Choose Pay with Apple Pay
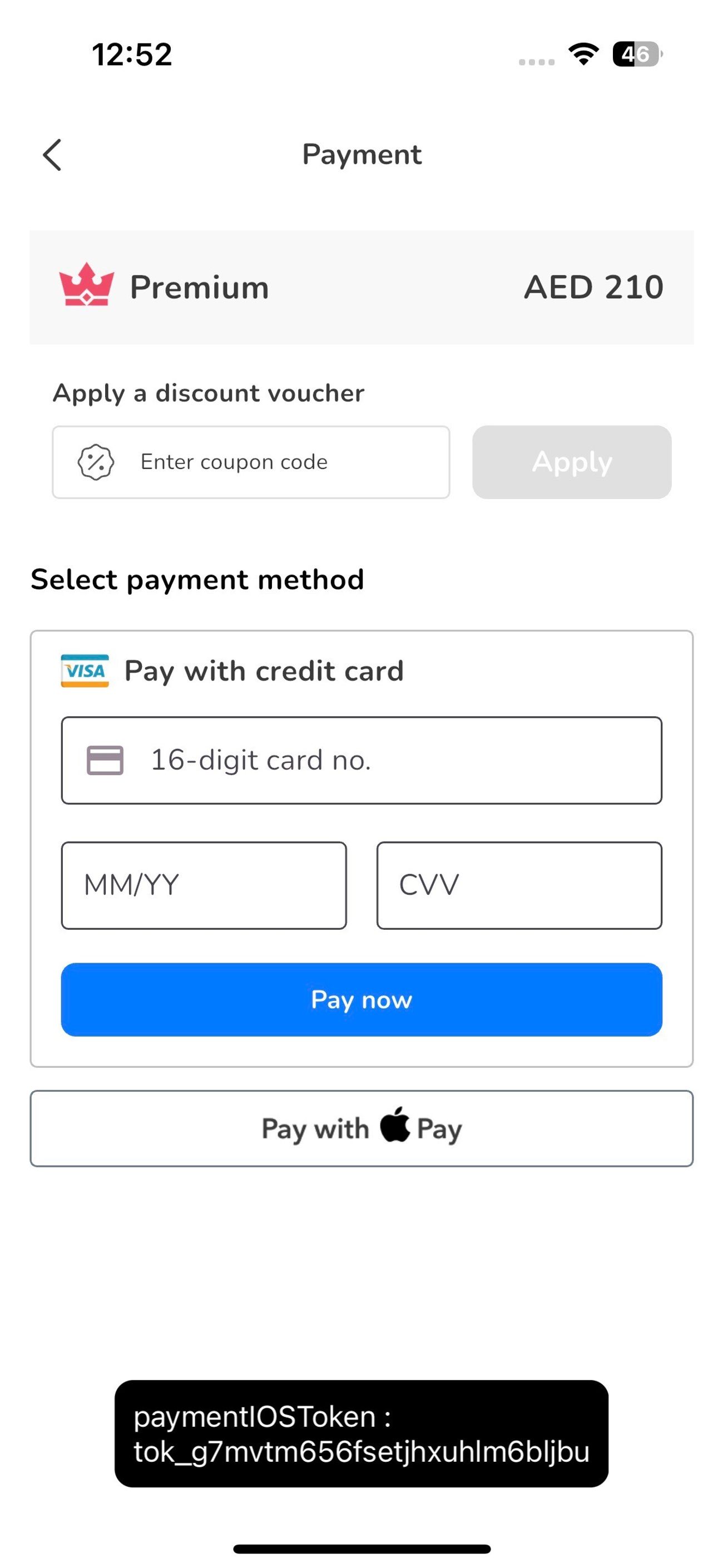Image resolution: width=723 pixels, height=1568 pixels. pyautogui.click(x=361, y=1128)
